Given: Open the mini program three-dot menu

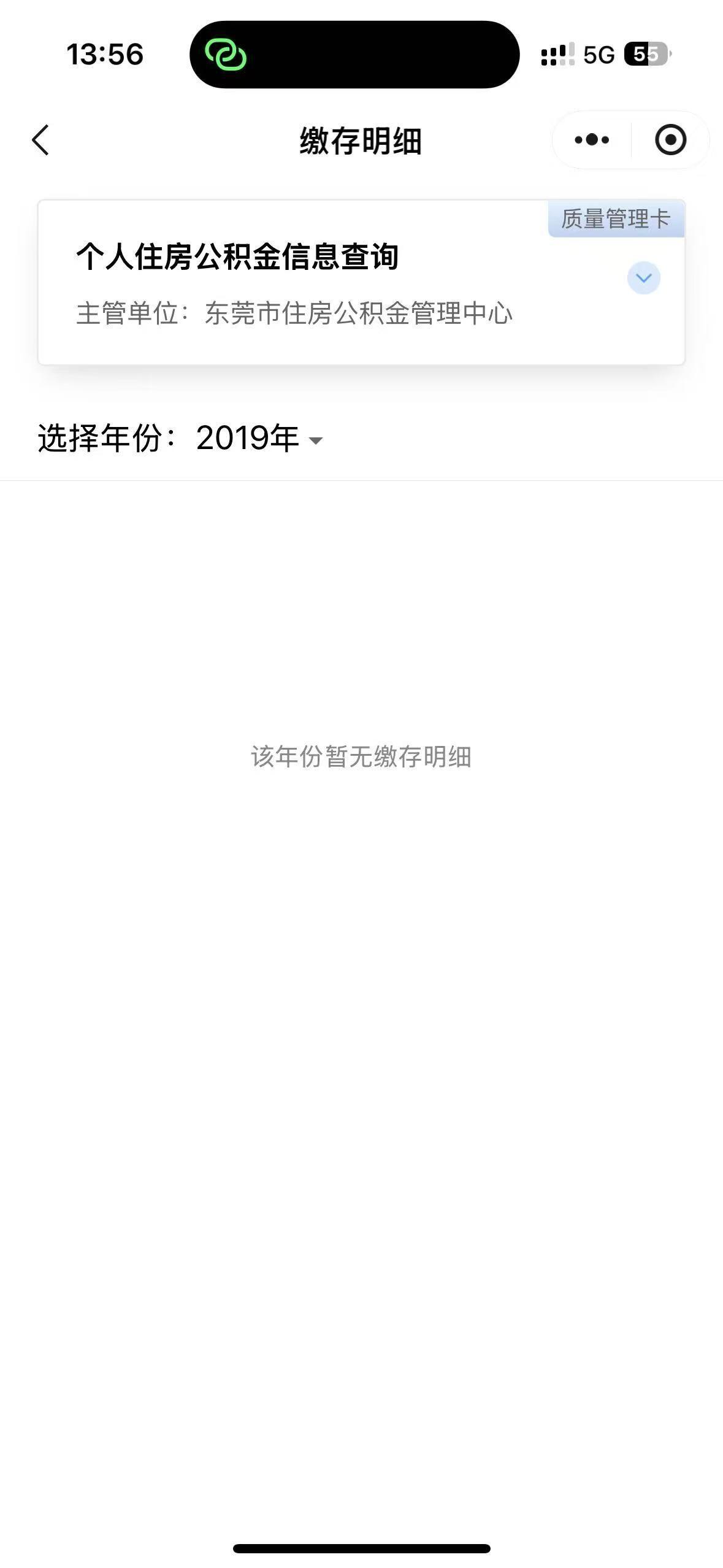Looking at the screenshot, I should [592, 140].
